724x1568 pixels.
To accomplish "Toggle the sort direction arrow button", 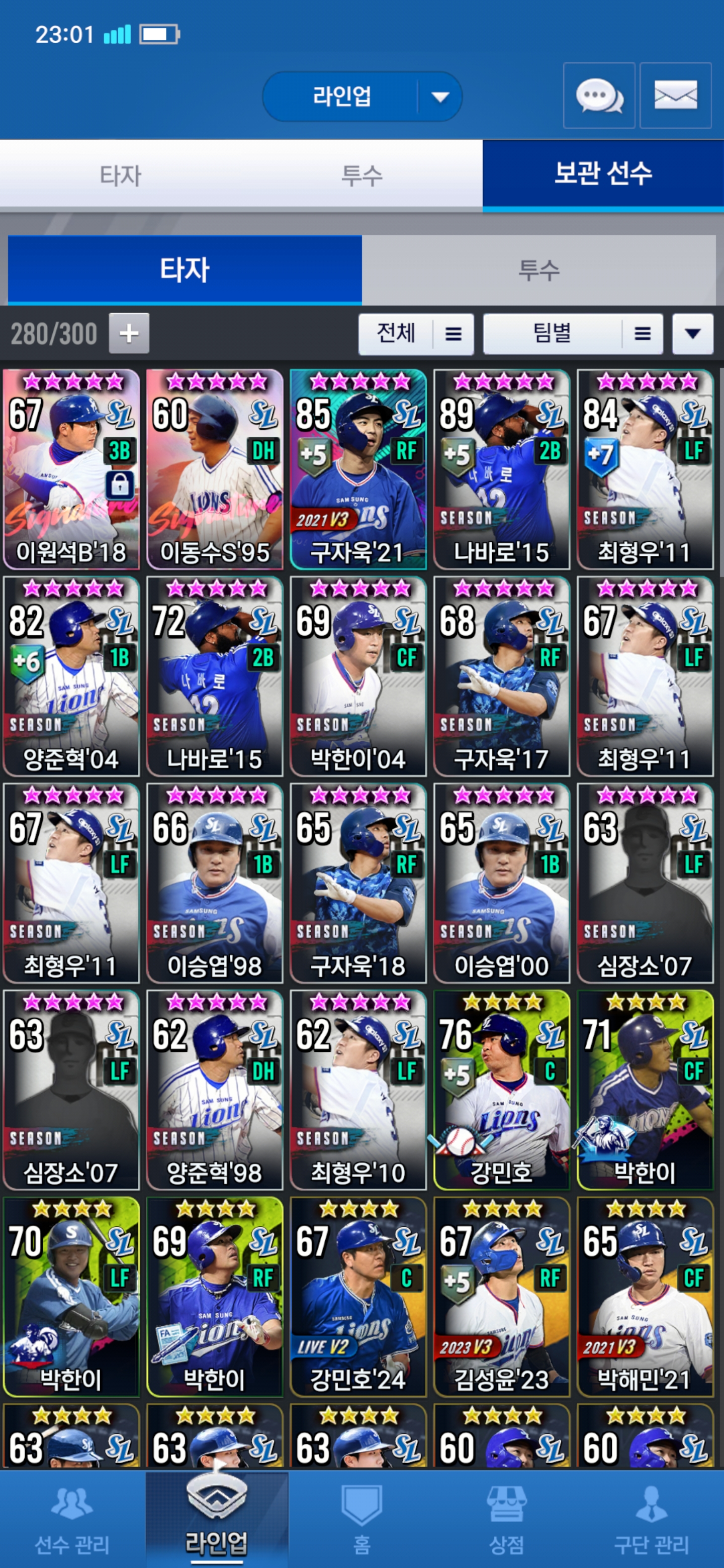I will point(692,334).
